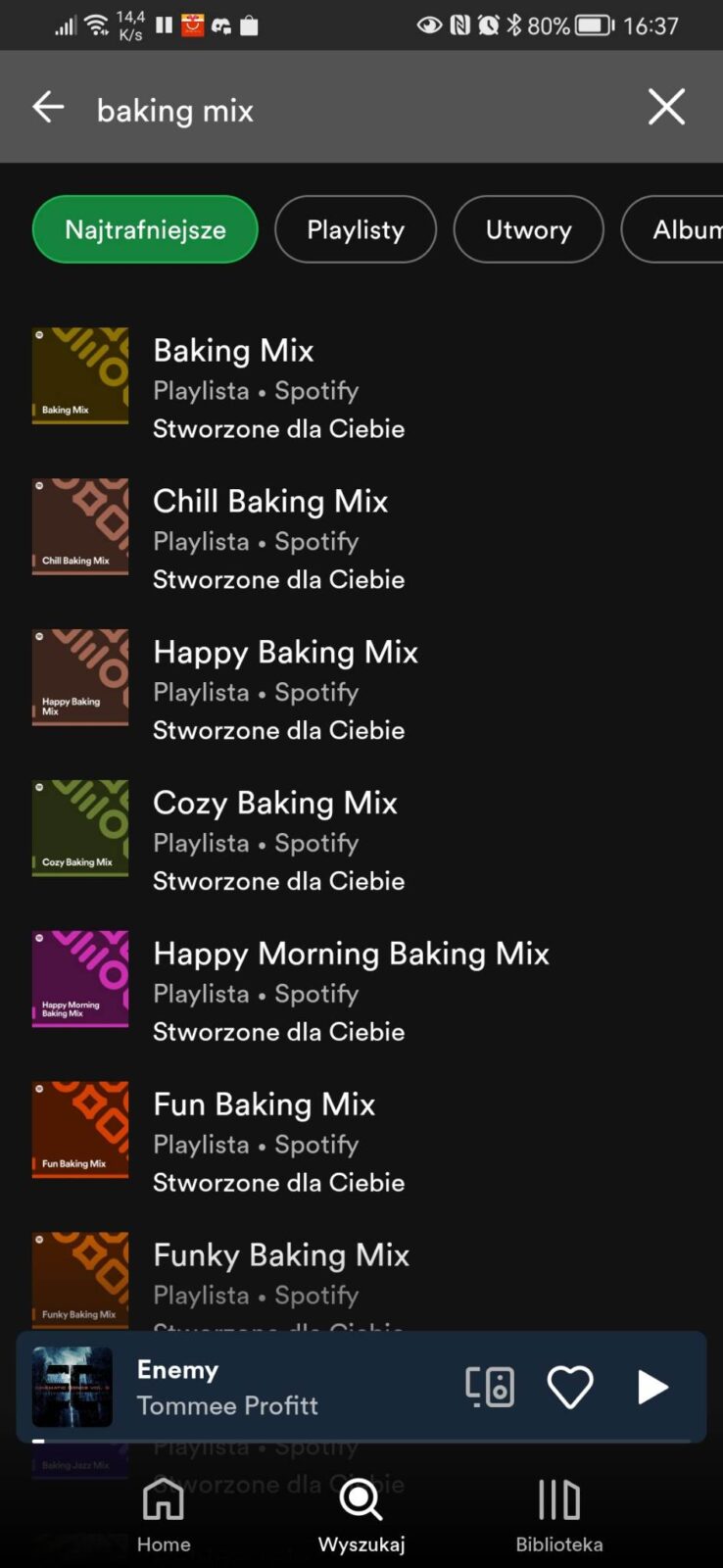The height and width of the screenshot is (1568, 723).
Task: Play the song Enemy
Action: tap(652, 1387)
